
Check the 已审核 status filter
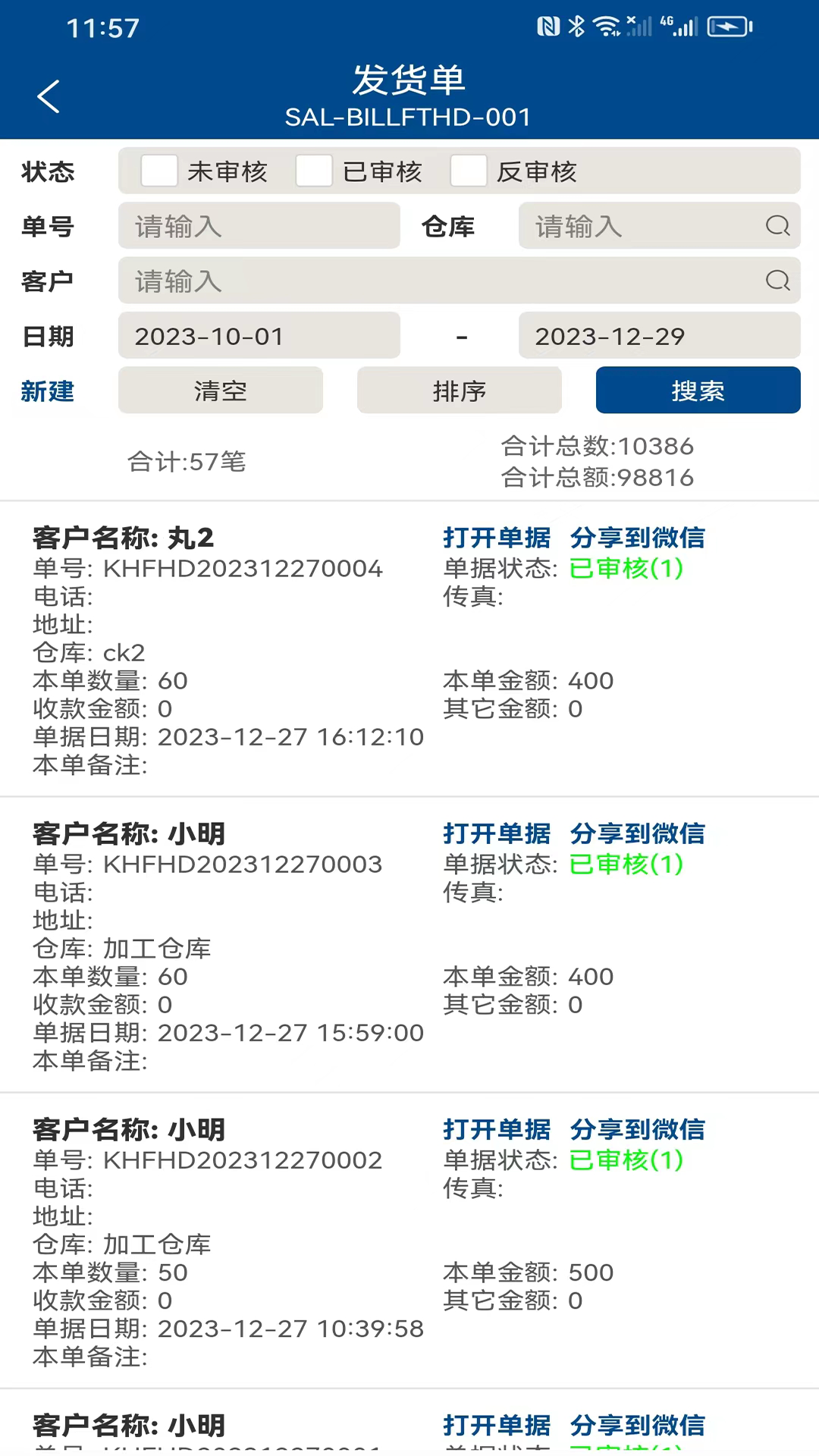pyautogui.click(x=314, y=171)
